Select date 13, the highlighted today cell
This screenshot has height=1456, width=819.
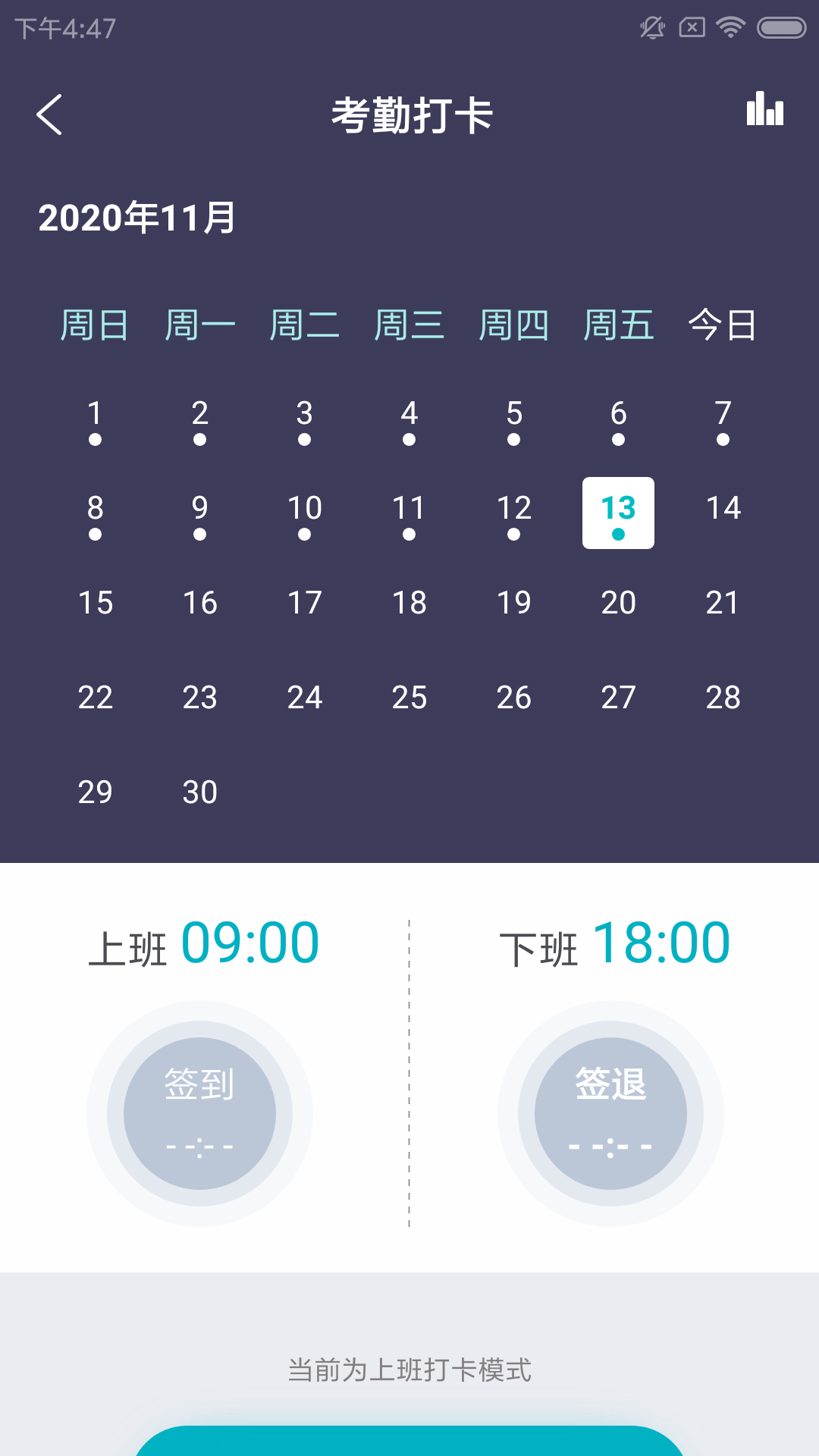(619, 510)
